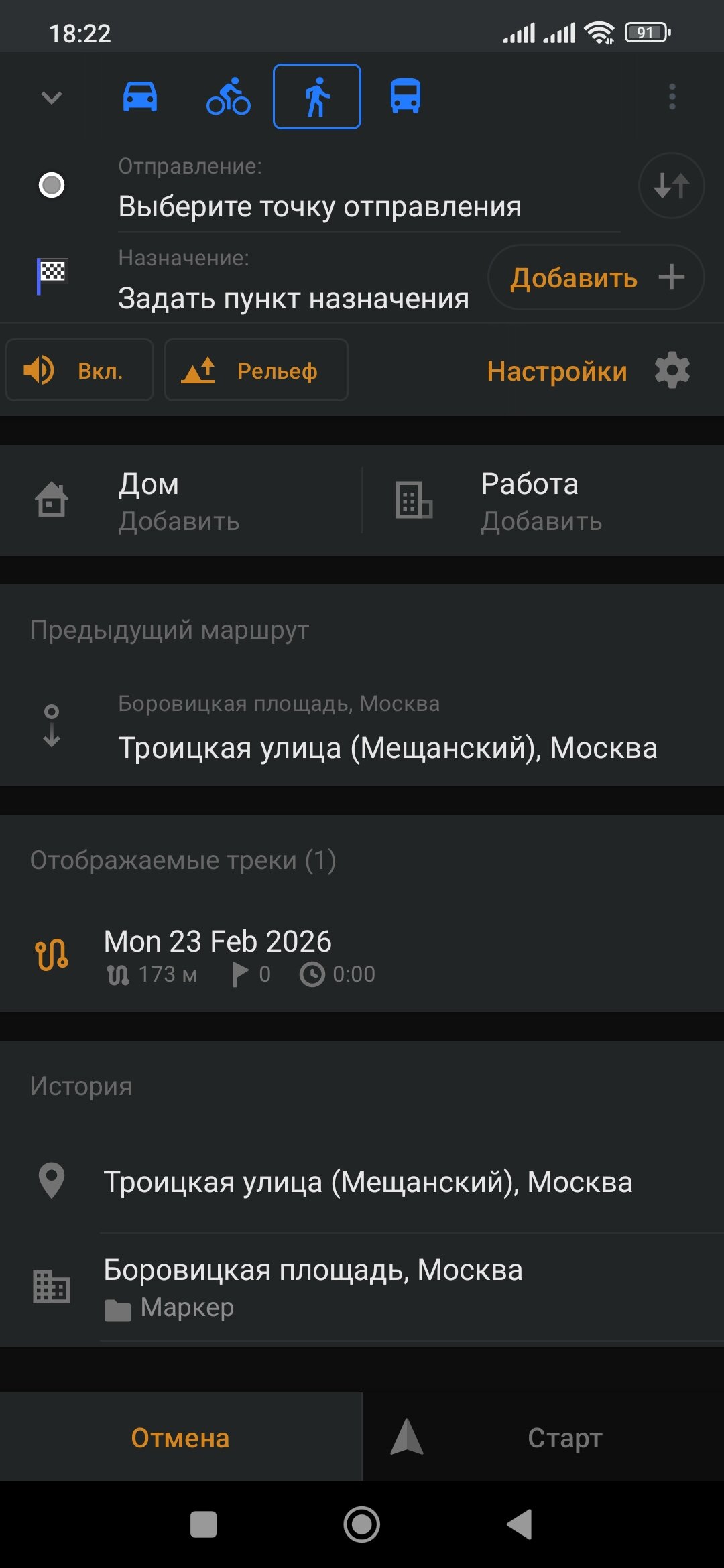Tap the 'Задать пункт назначения' field
724x1568 pixels.
point(294,298)
